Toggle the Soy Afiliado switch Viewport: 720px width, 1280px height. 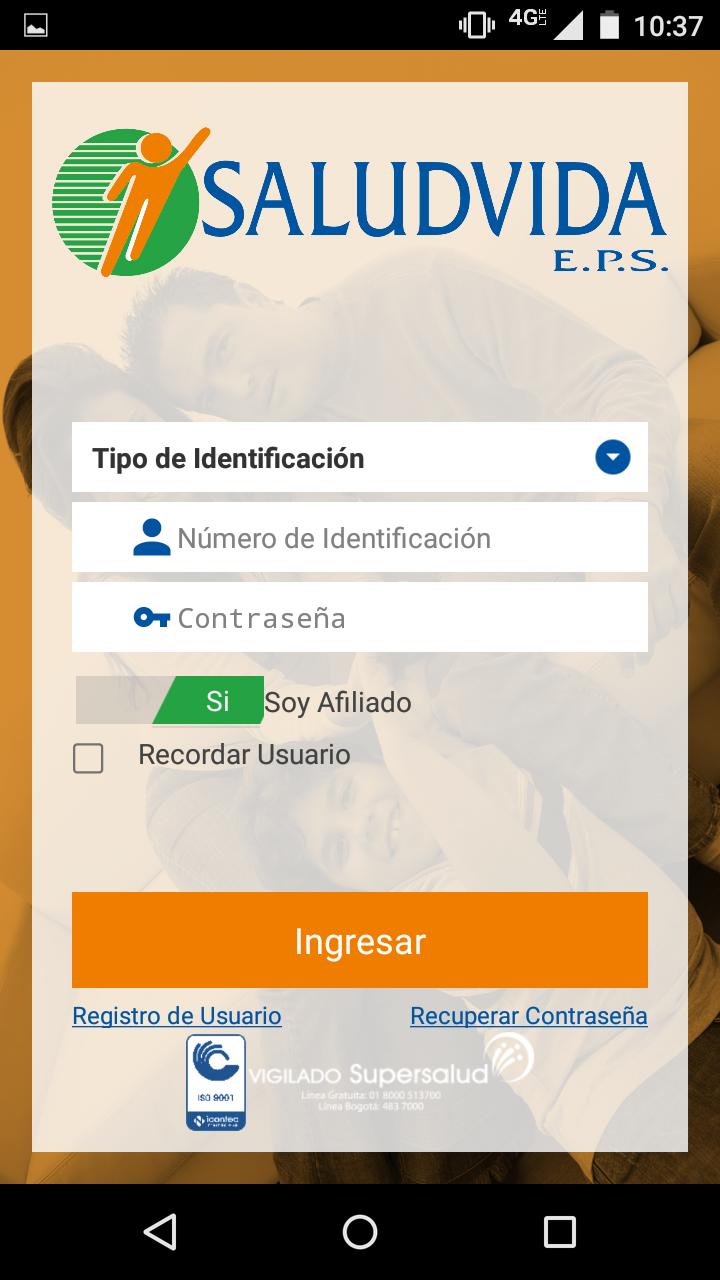point(170,701)
